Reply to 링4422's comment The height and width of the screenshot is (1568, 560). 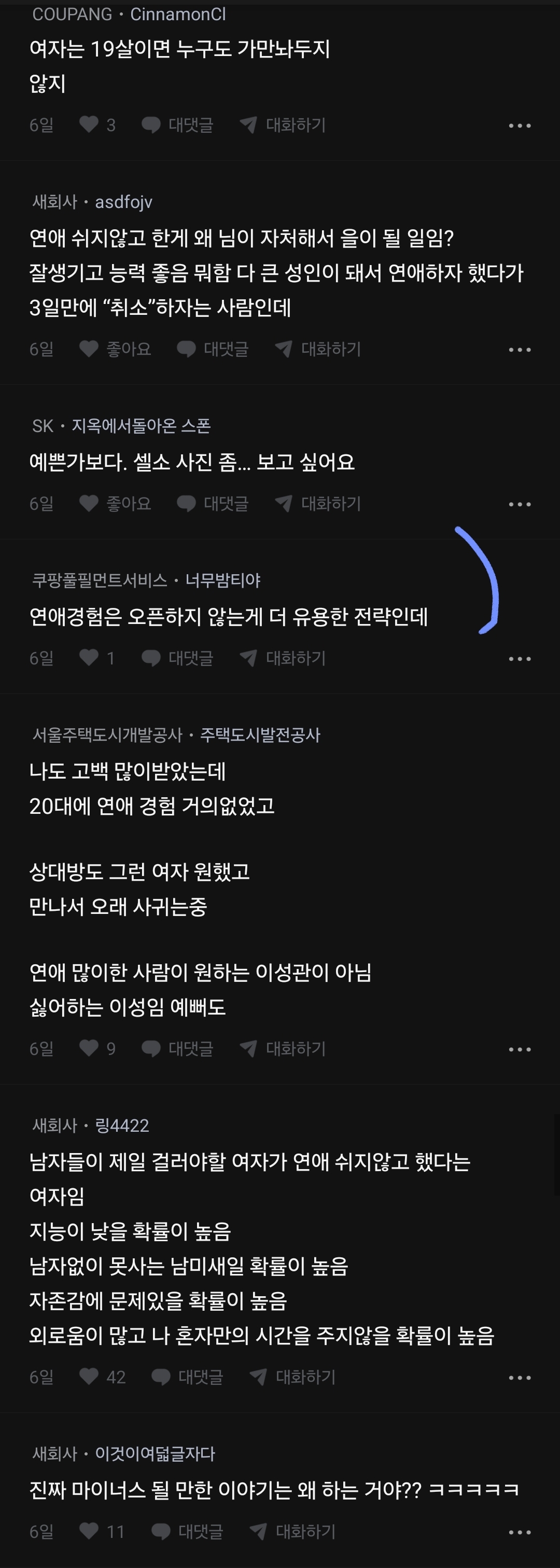188,1377
